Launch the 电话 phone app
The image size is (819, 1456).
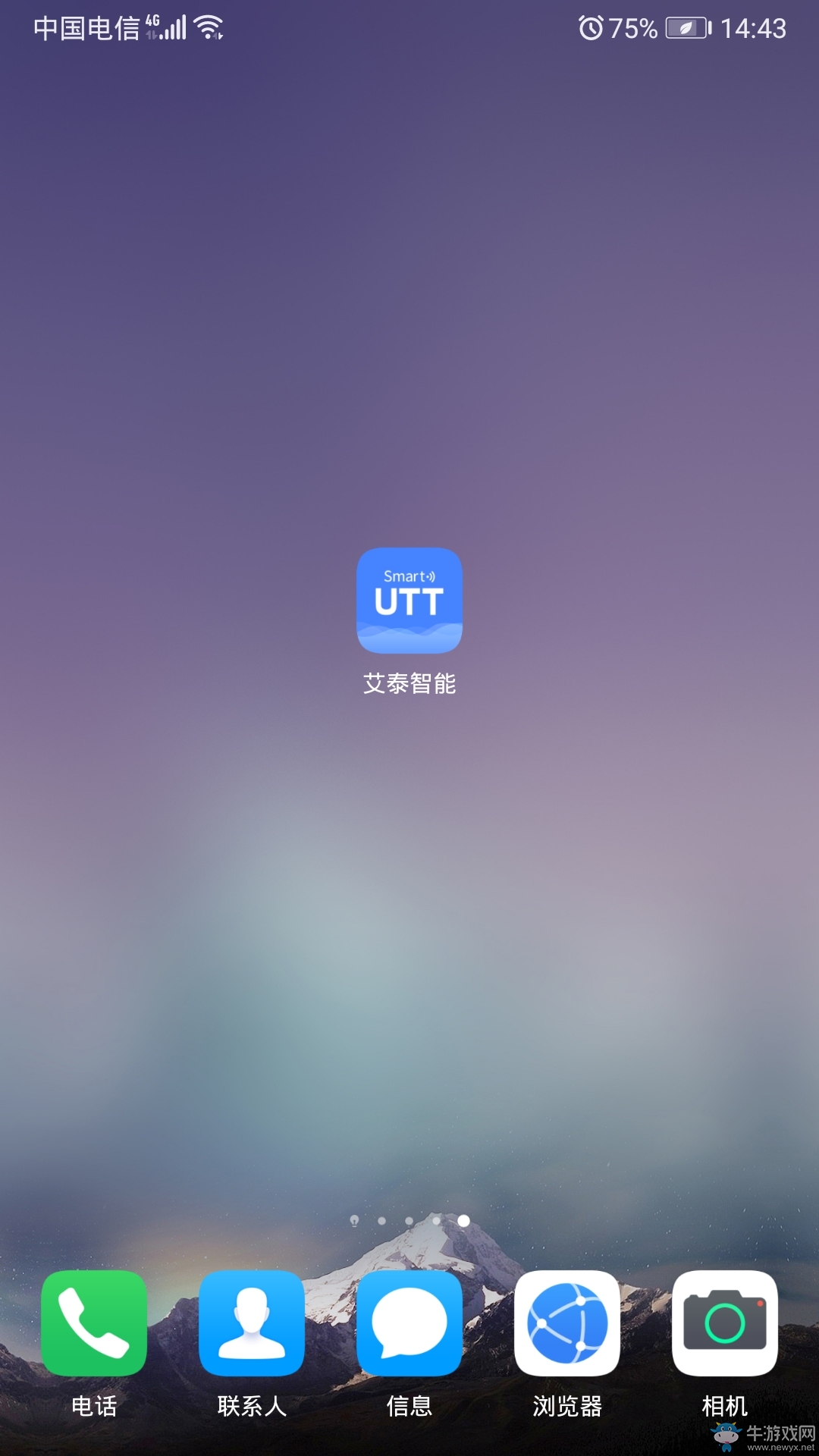[x=94, y=1323]
